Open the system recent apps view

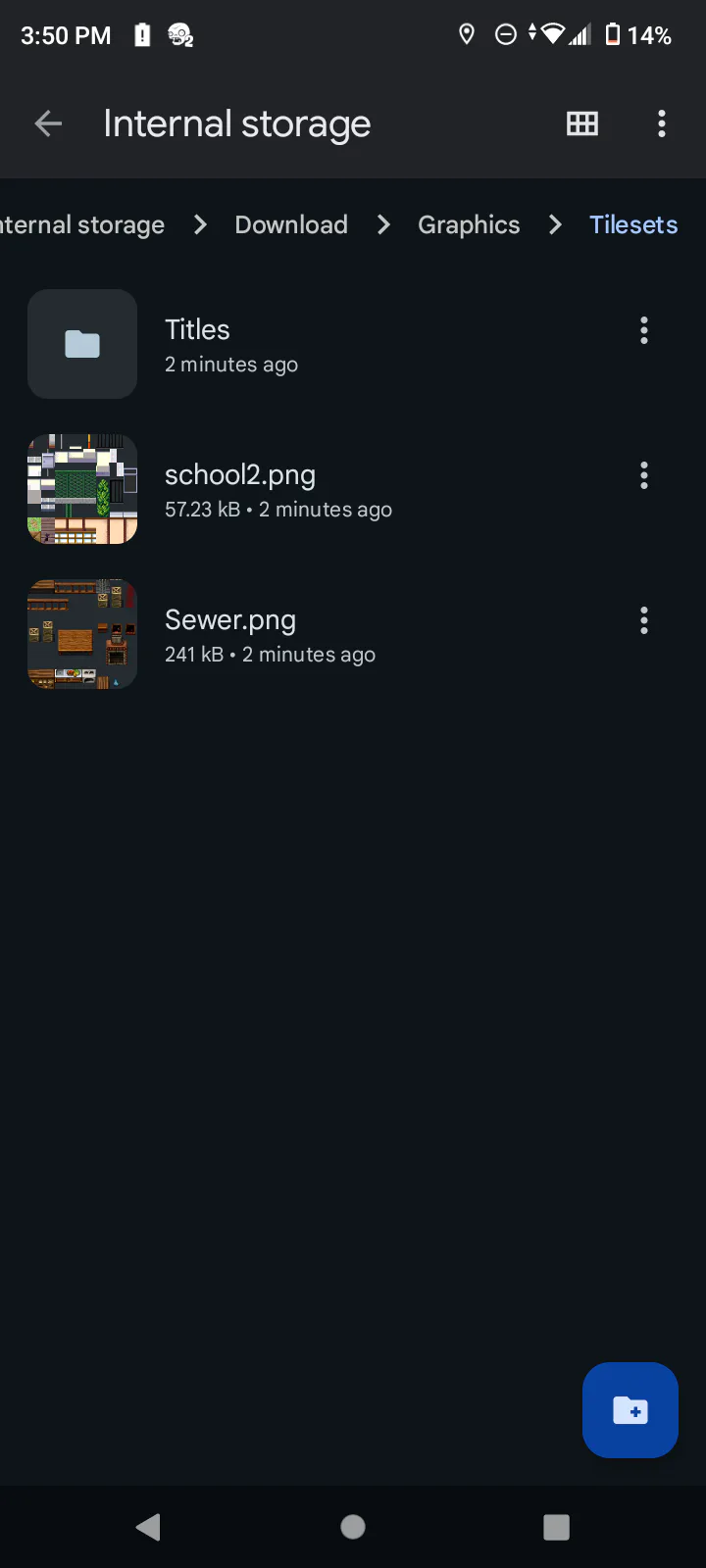pos(556,1527)
